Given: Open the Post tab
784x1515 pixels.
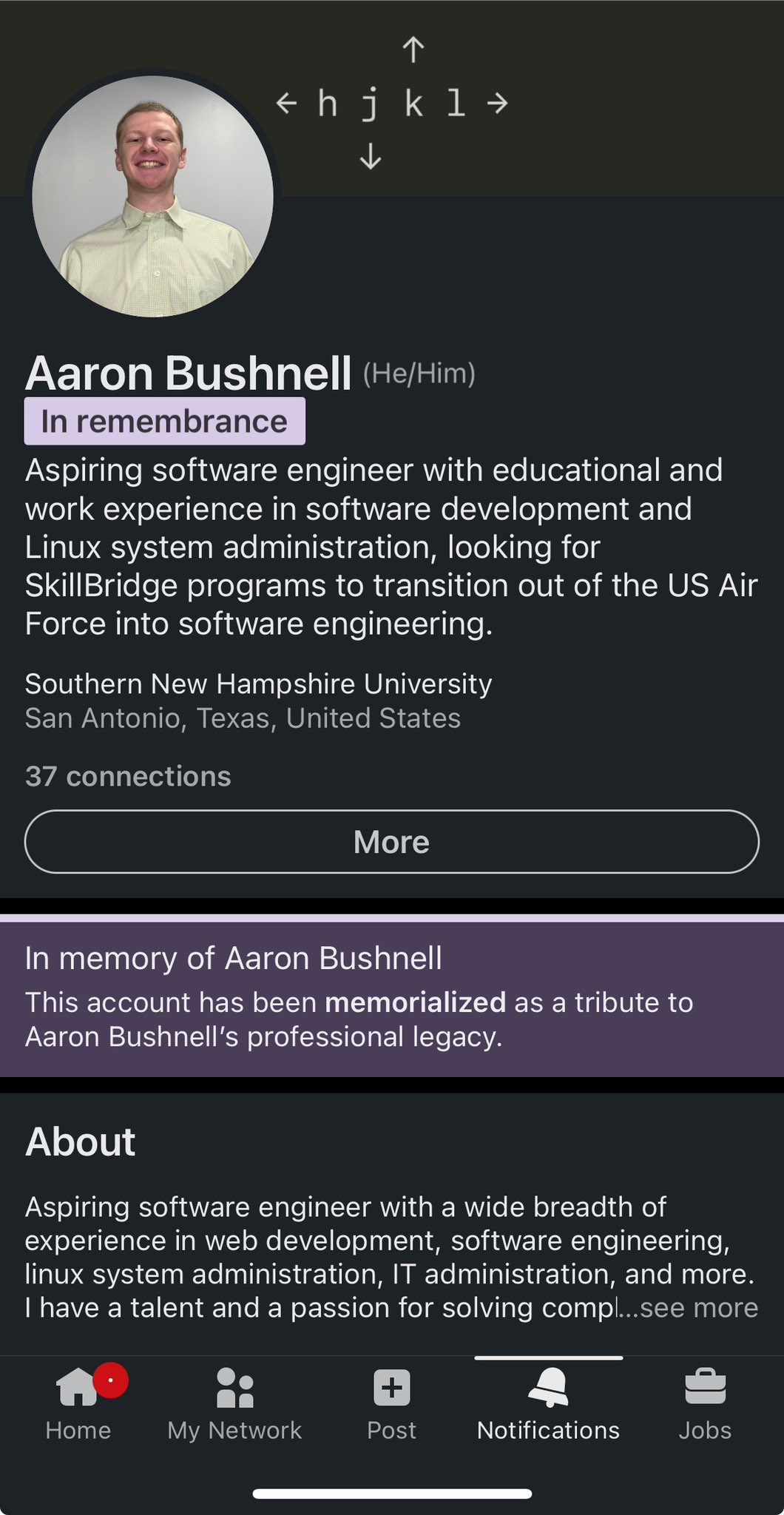Looking at the screenshot, I should point(391,1403).
